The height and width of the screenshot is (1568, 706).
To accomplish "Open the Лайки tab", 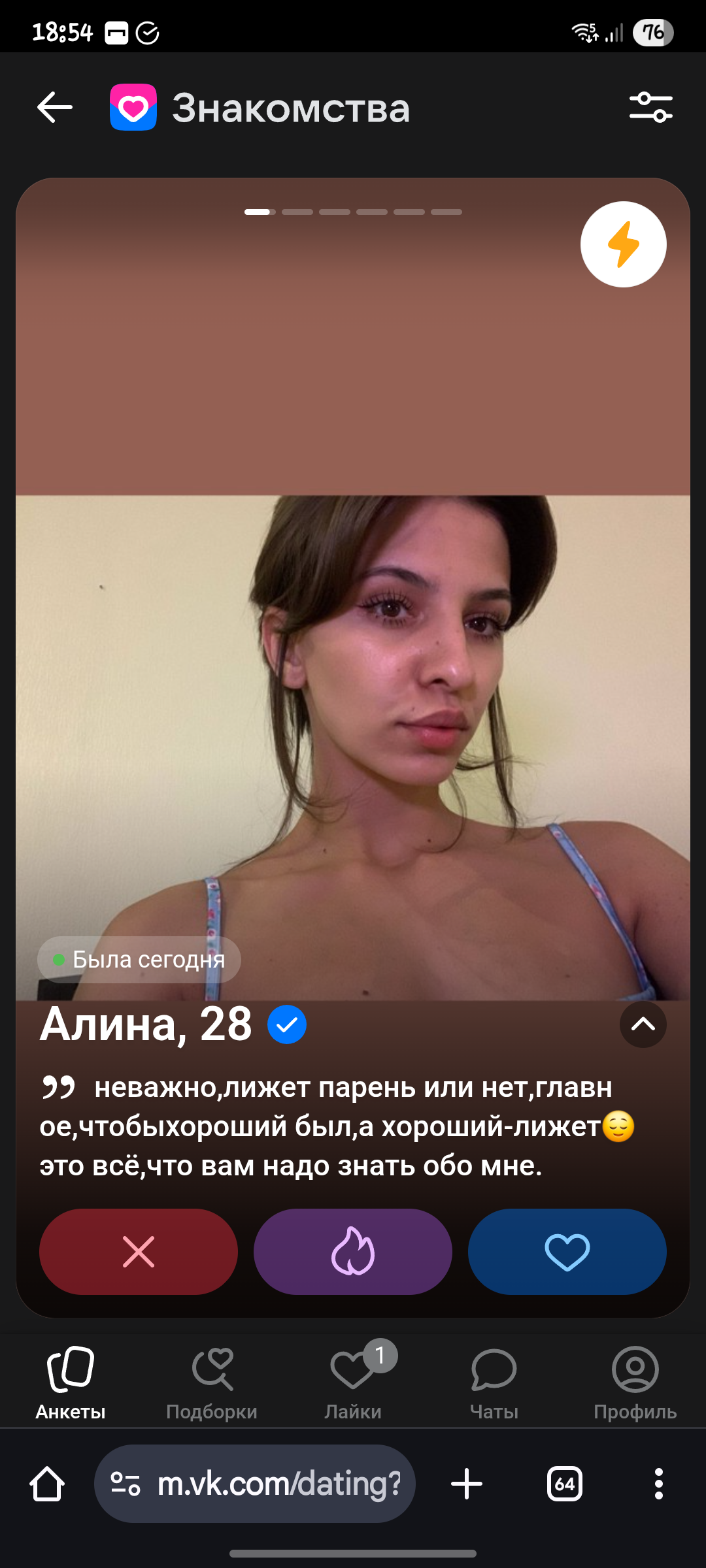I will (353, 1382).
